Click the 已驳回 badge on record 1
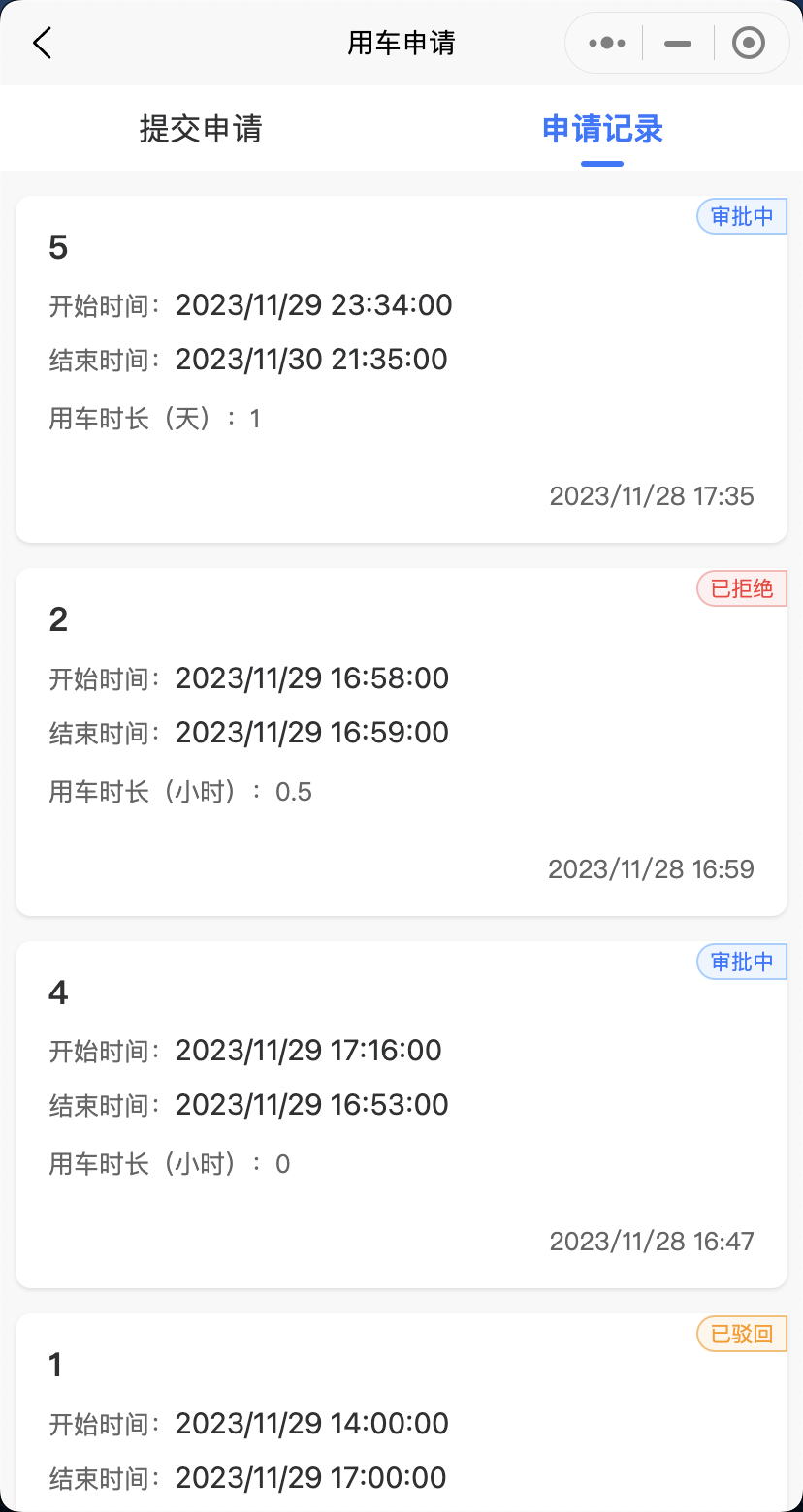 coord(741,1334)
